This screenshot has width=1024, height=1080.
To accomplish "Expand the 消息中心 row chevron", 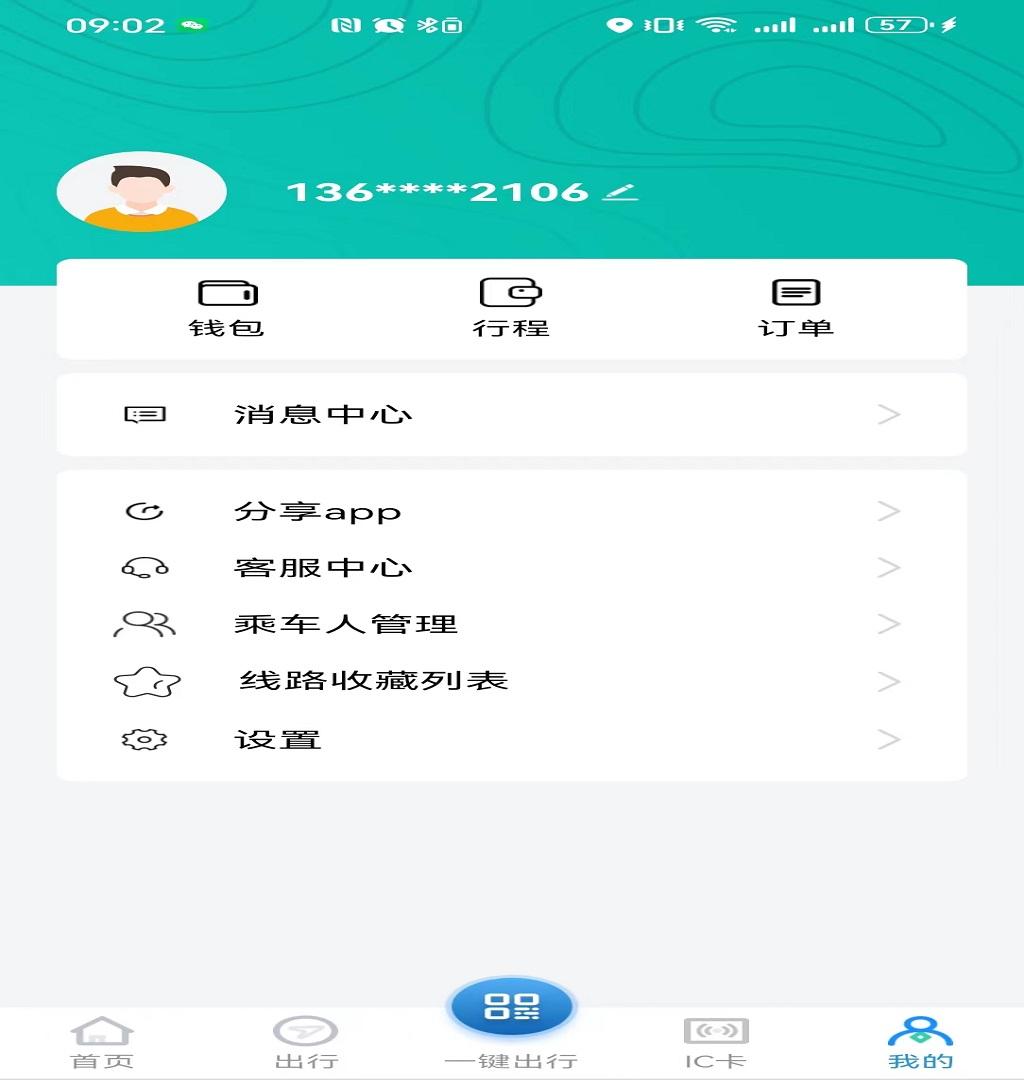I will point(889,414).
